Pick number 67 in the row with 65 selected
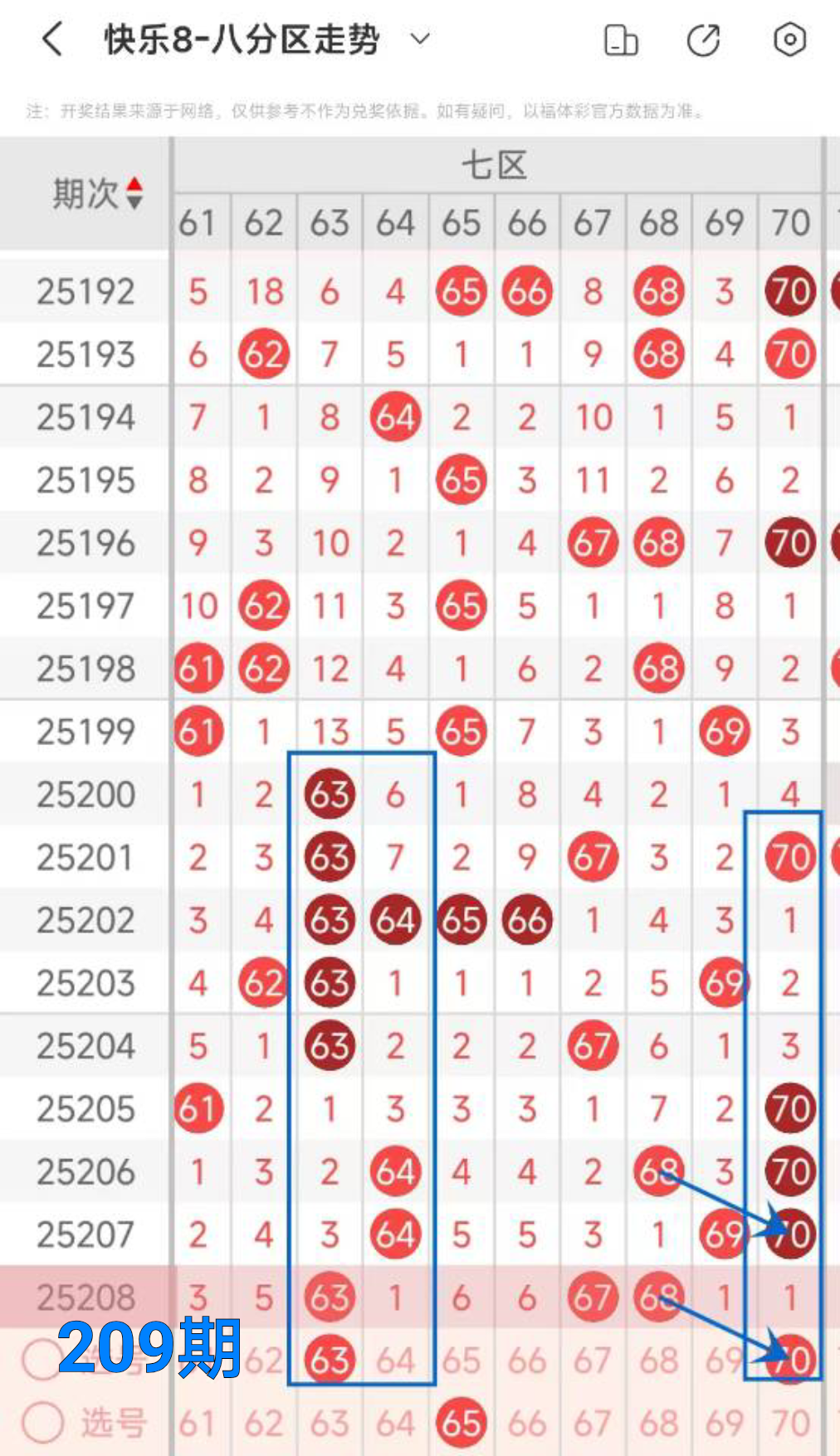Image resolution: width=840 pixels, height=1456 pixels. click(593, 1423)
